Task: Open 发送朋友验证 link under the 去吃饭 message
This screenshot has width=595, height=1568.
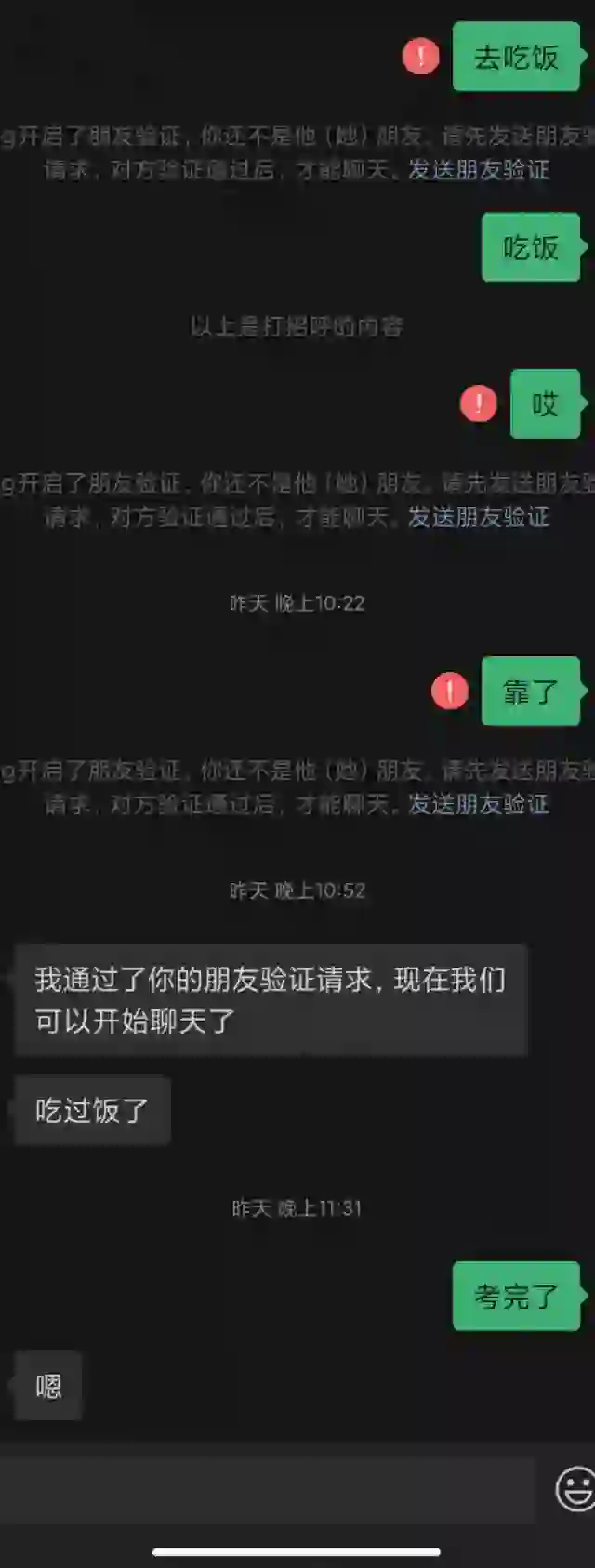Action: 479,170
